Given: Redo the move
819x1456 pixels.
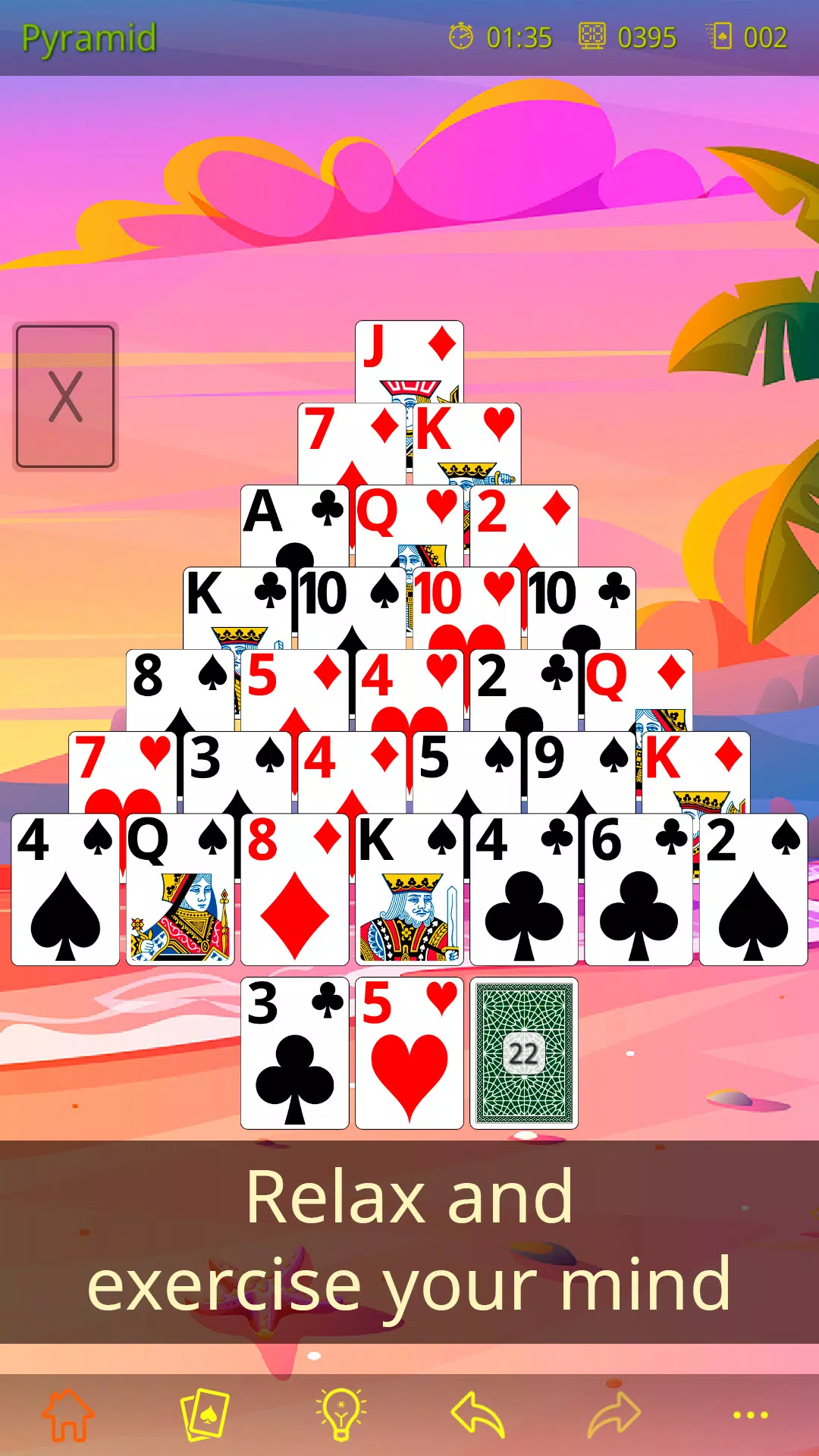Looking at the screenshot, I should pyautogui.click(x=614, y=1415).
